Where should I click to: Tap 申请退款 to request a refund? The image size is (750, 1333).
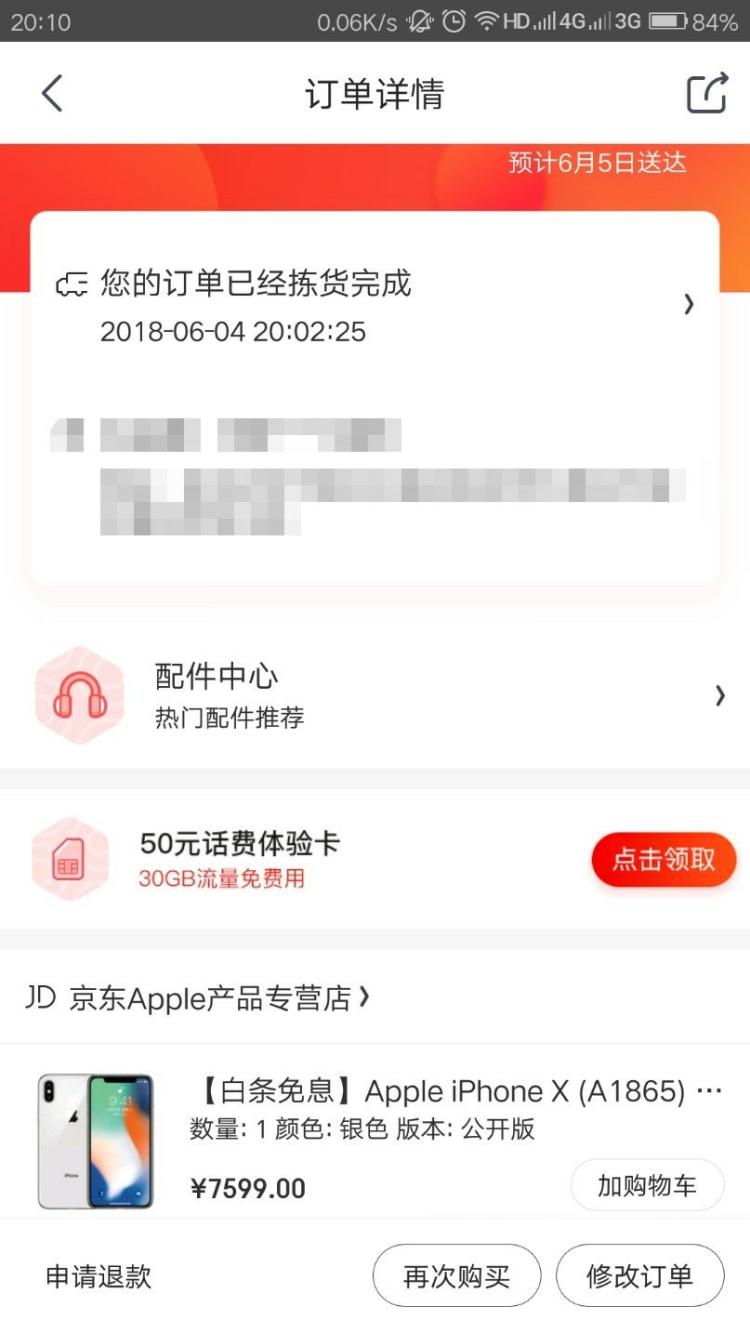point(96,1275)
